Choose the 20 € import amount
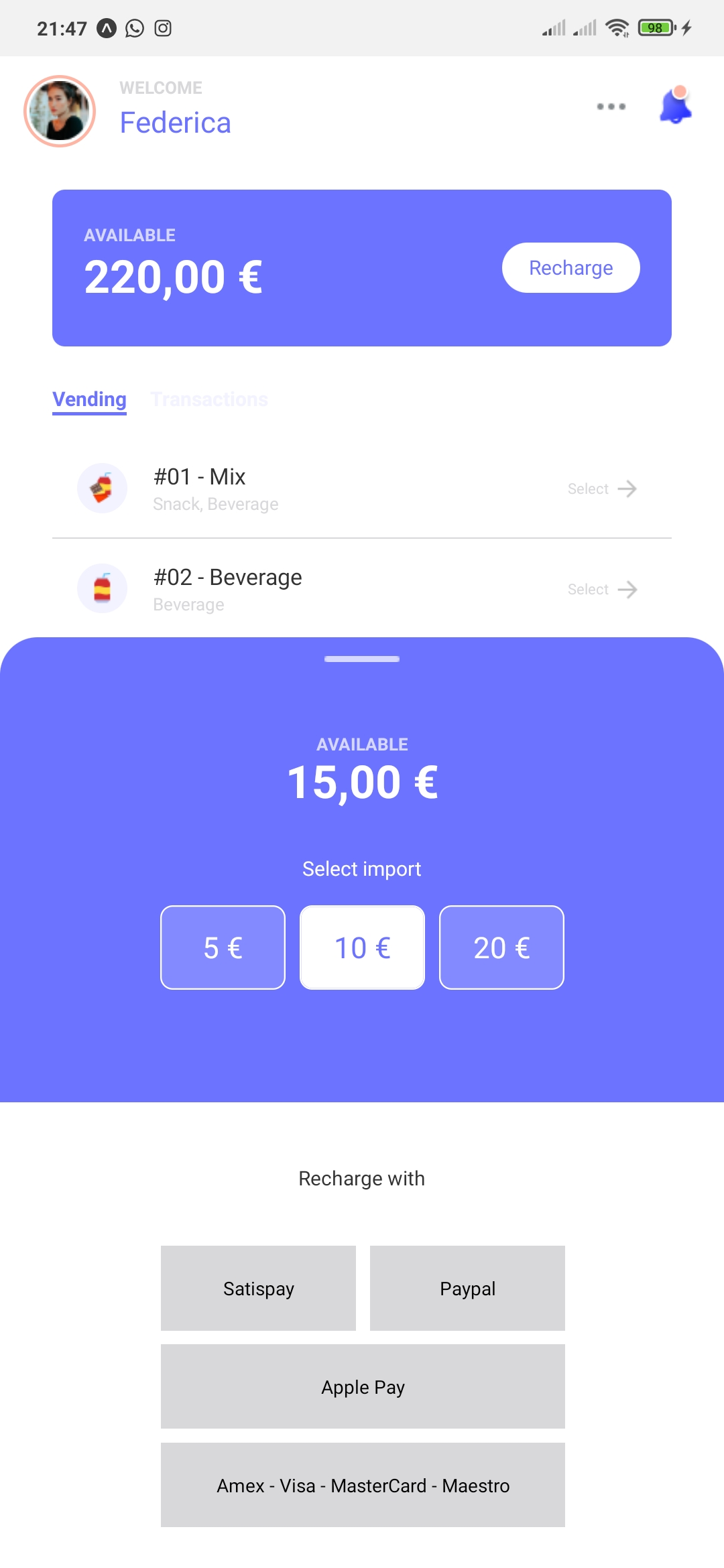This screenshot has width=724, height=1568. click(501, 948)
